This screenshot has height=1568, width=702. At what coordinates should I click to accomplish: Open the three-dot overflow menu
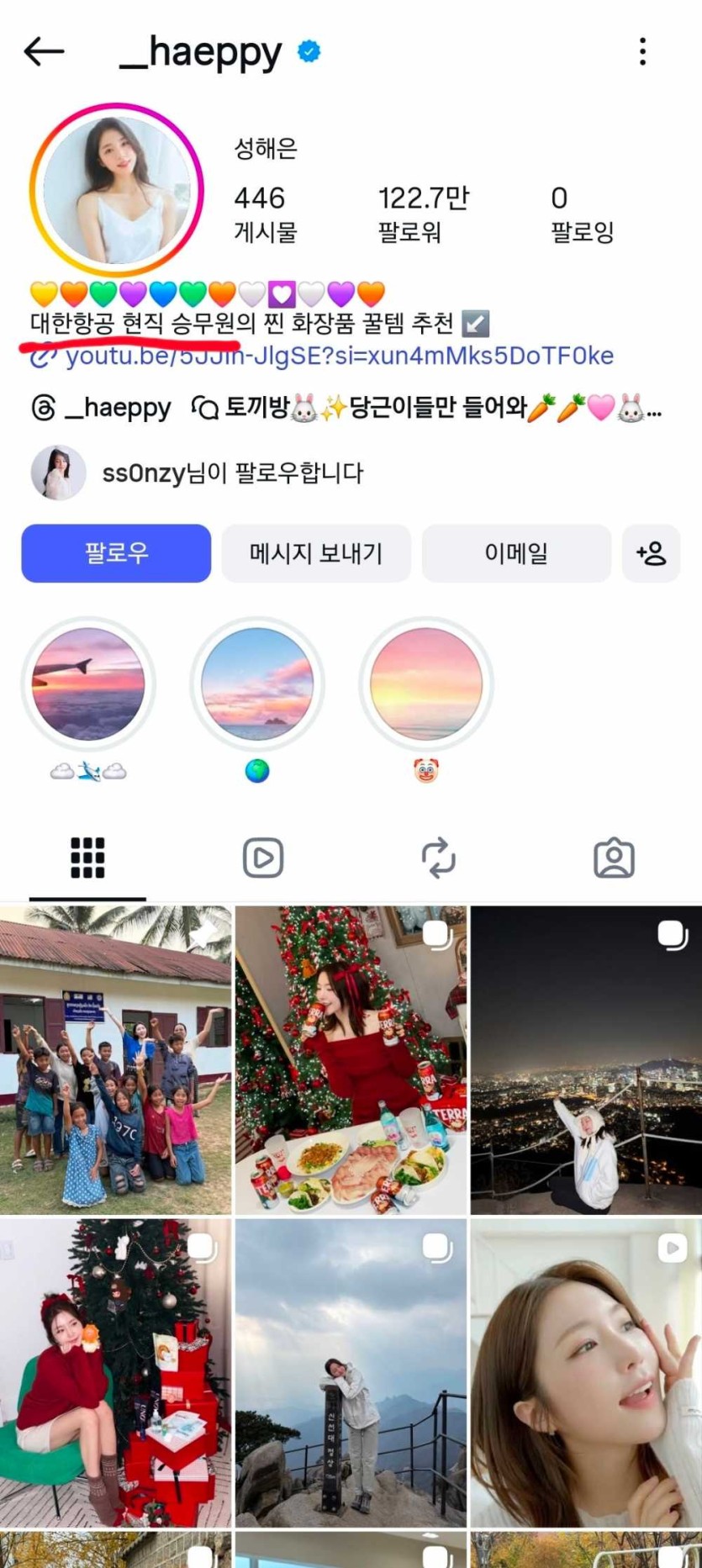pos(642,52)
